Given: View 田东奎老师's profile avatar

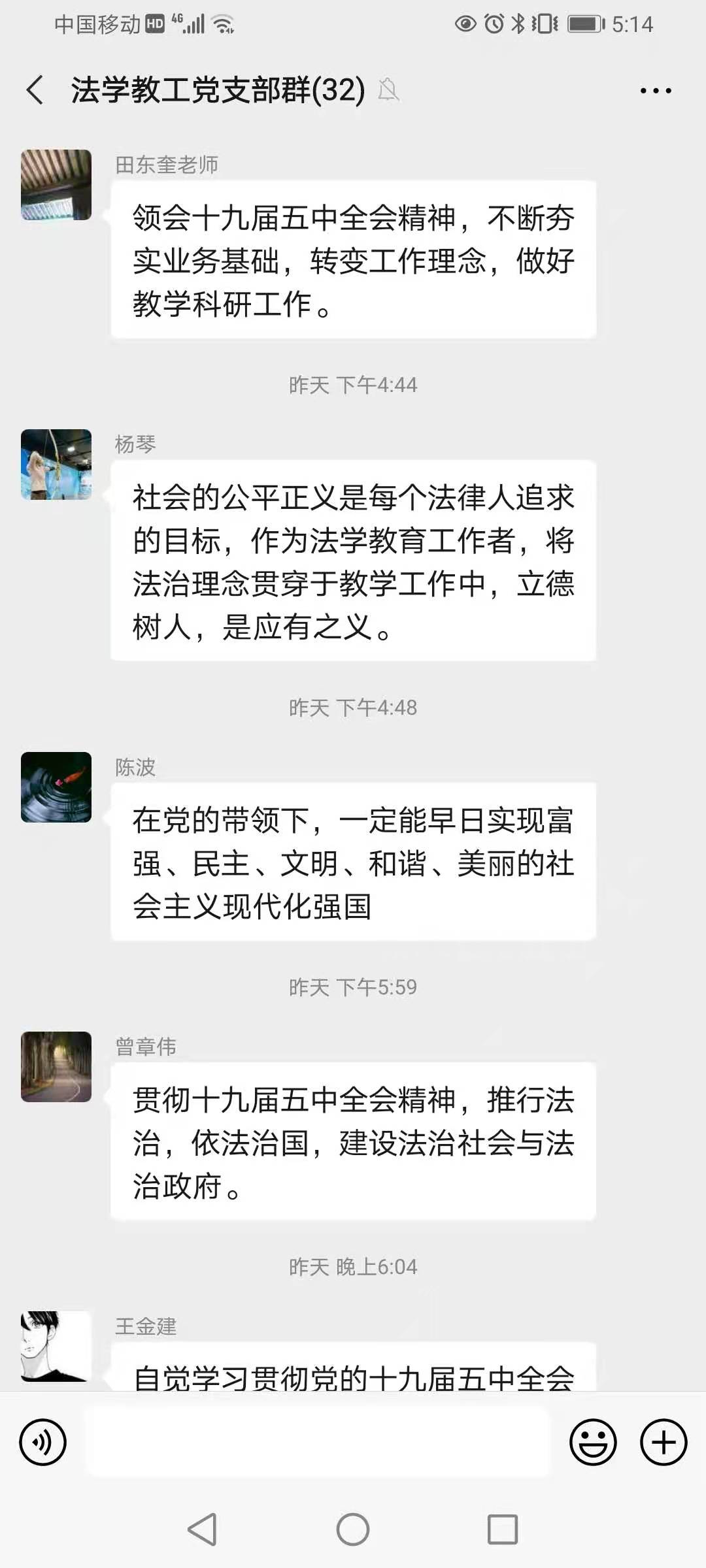Looking at the screenshot, I should tap(56, 185).
